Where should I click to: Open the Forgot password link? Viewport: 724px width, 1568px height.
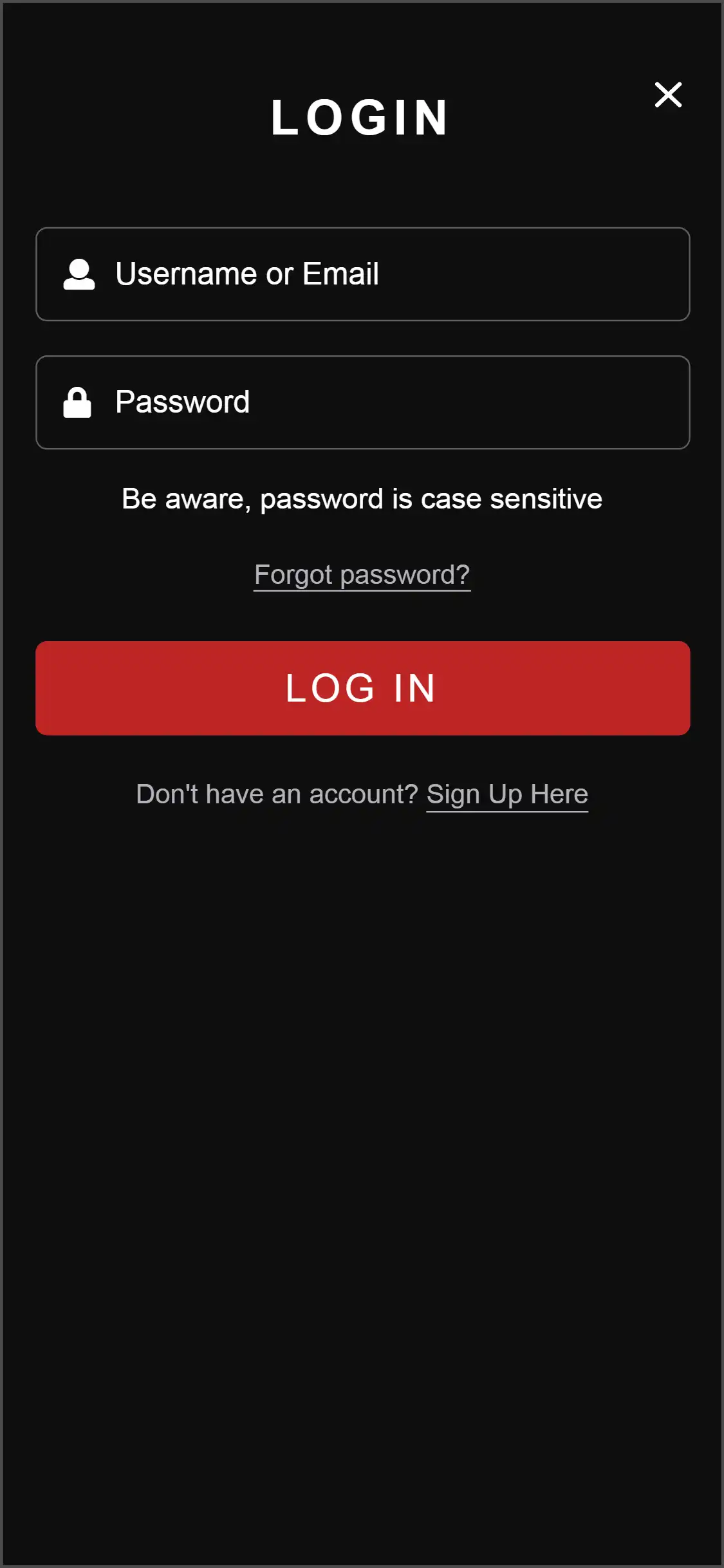[x=362, y=575]
